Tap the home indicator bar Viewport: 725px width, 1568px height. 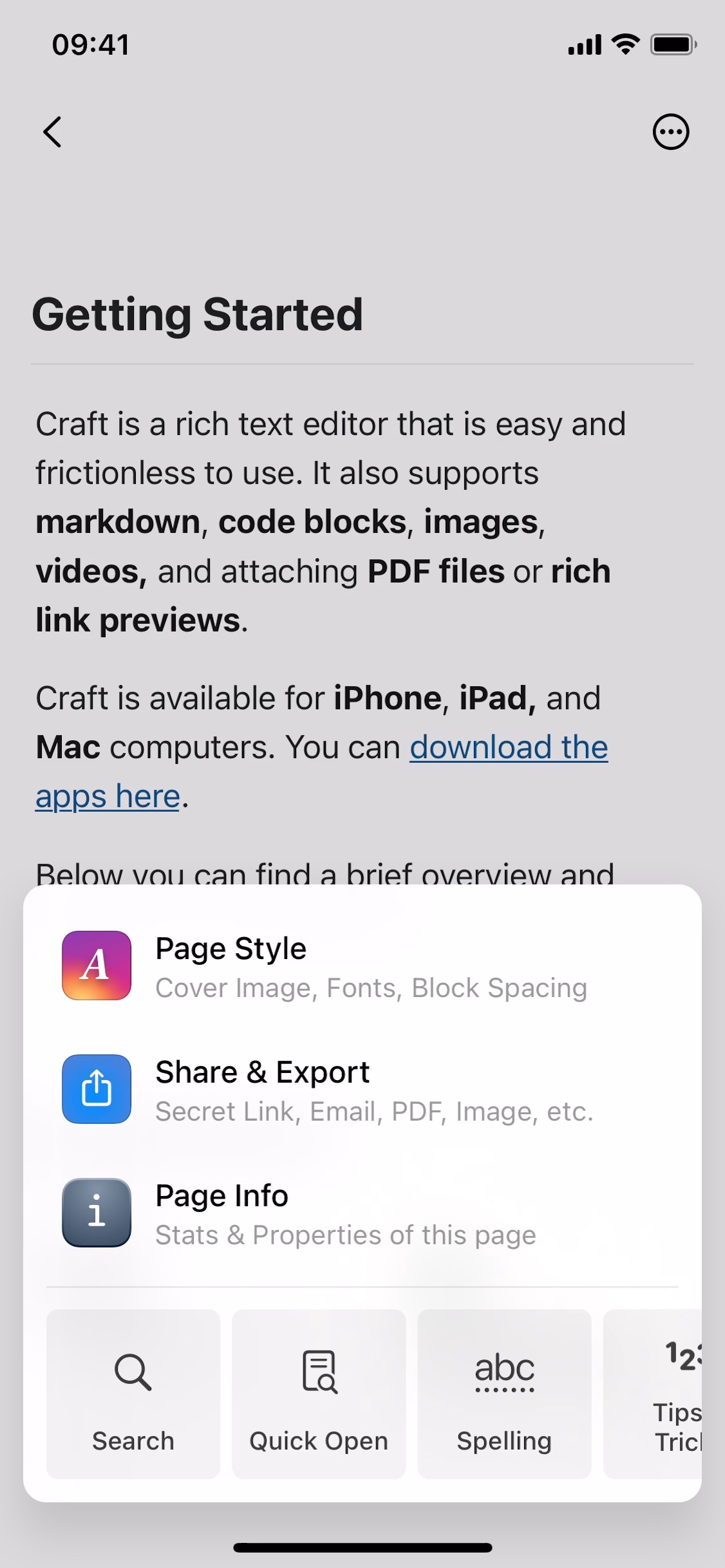coord(362,1547)
